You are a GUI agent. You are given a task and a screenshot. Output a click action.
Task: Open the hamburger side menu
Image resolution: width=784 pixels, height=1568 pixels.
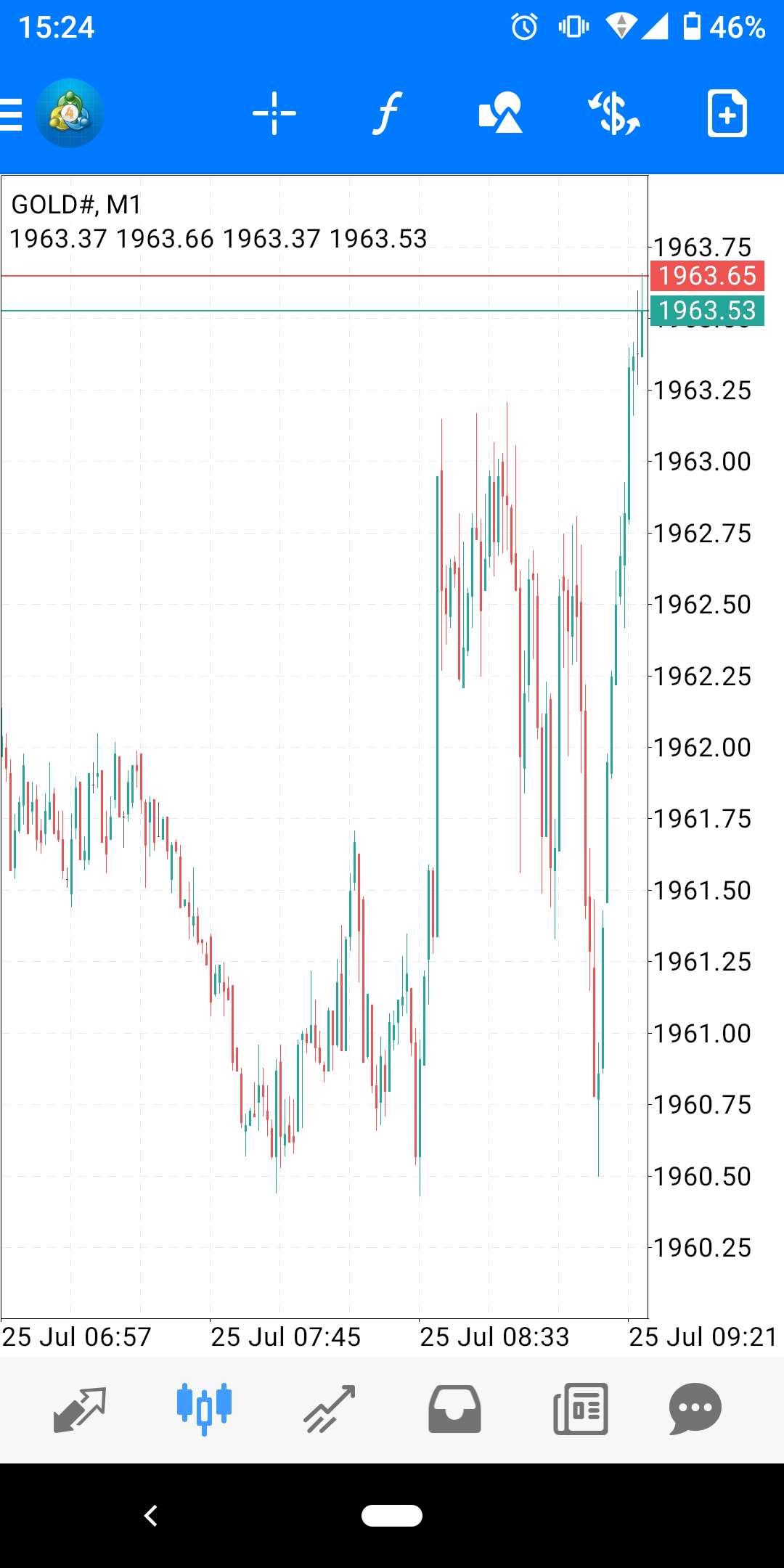12,114
